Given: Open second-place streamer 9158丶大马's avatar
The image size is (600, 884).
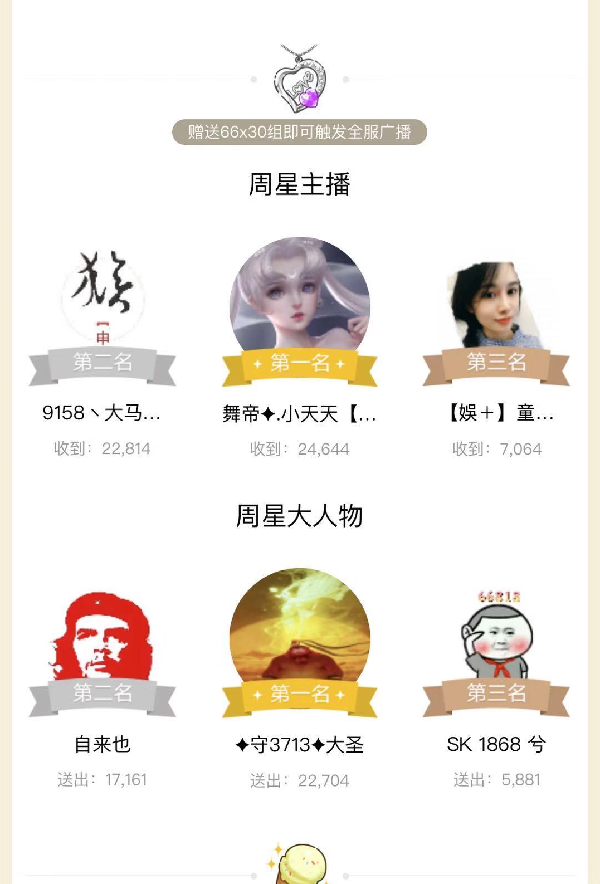Looking at the screenshot, I should tap(102, 300).
